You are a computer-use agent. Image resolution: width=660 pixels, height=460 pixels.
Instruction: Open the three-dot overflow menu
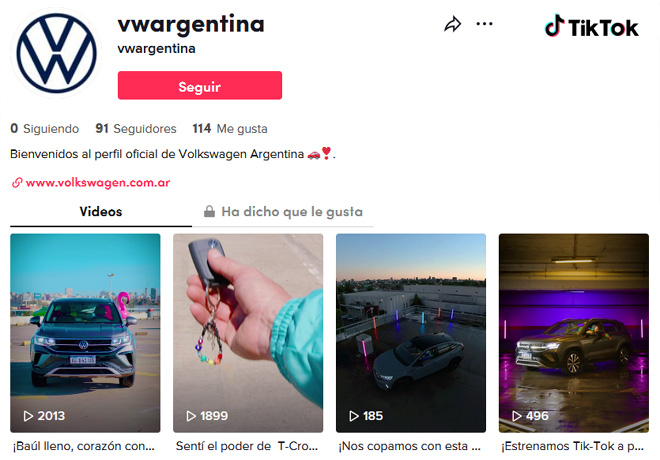point(485,24)
